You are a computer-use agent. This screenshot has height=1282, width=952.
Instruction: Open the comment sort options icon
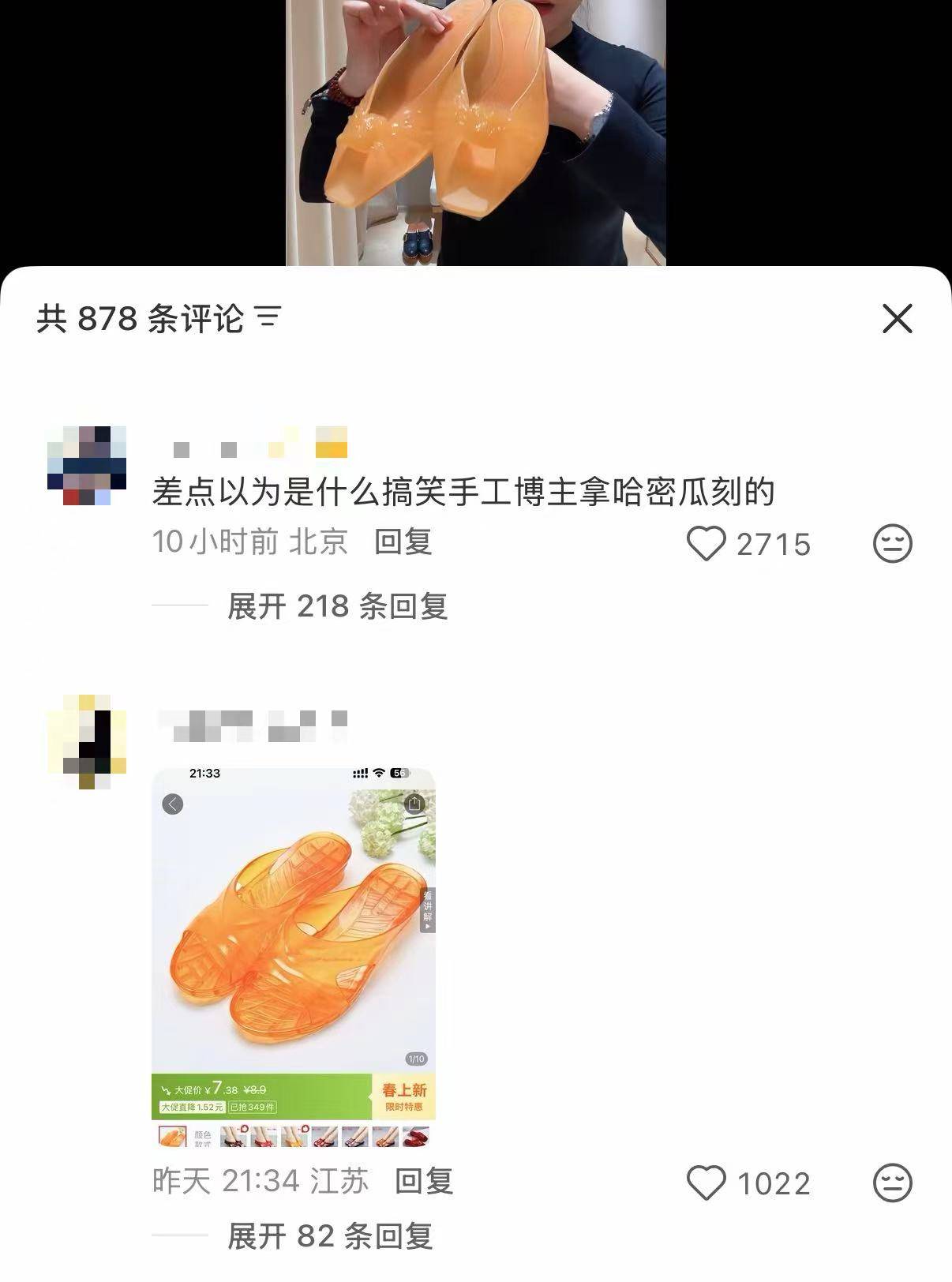click(x=269, y=318)
